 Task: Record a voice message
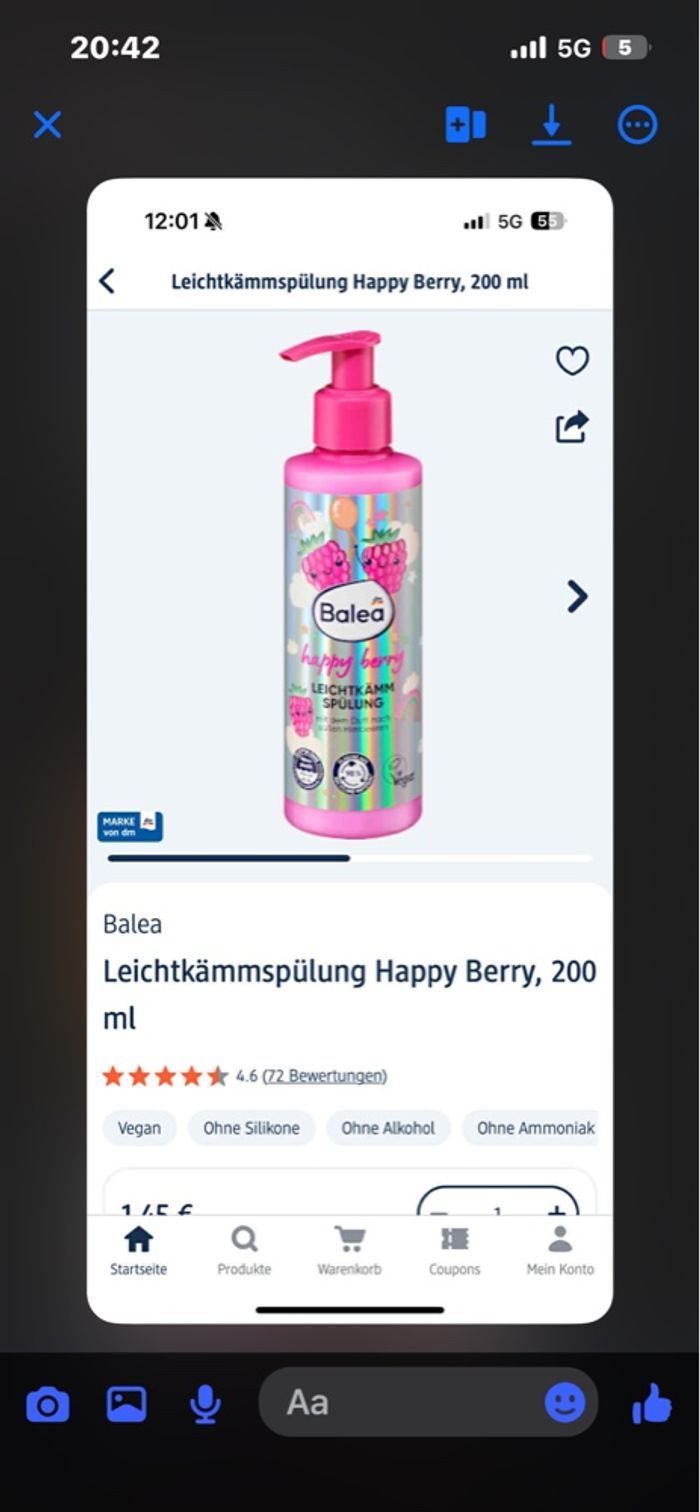click(205, 1404)
